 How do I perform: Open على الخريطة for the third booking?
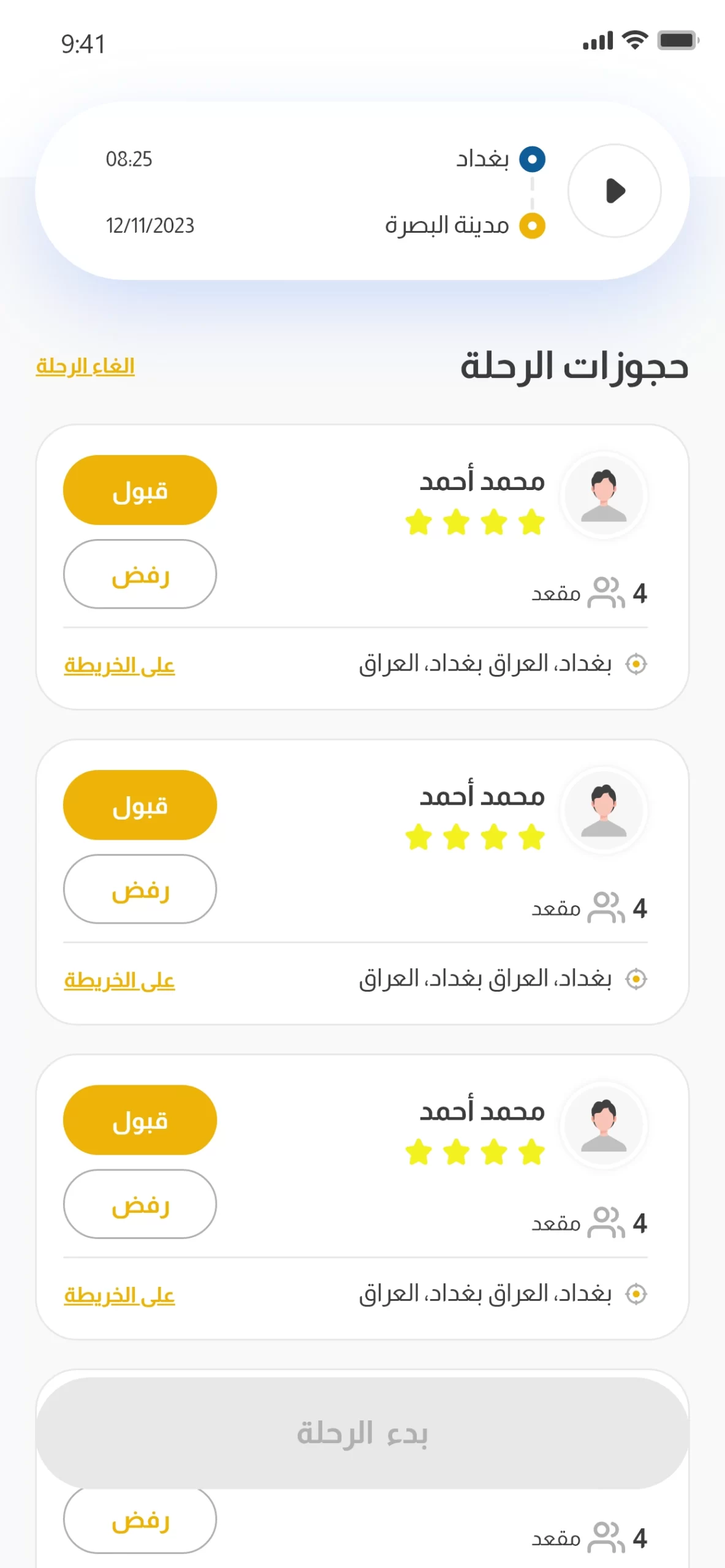(x=120, y=1295)
